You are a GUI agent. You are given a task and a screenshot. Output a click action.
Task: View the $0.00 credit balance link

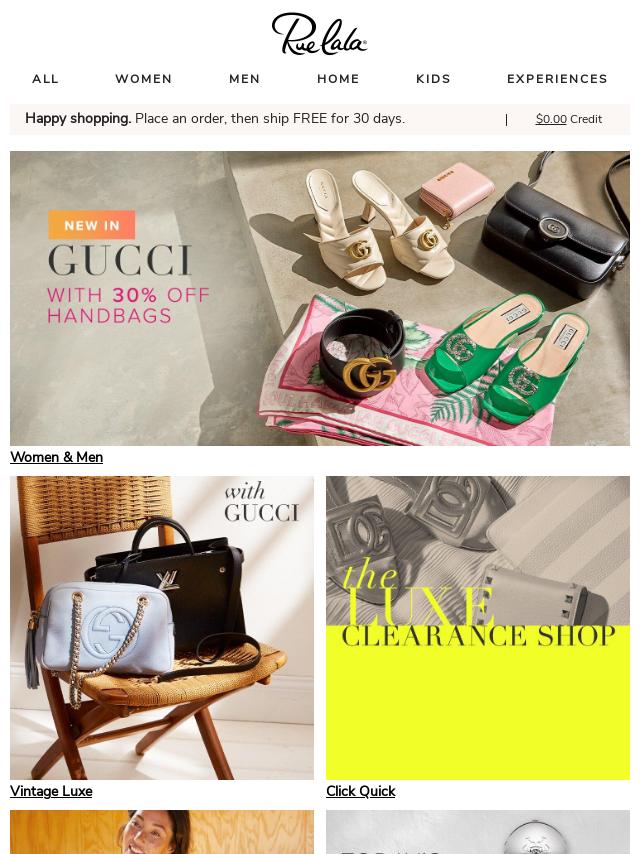coord(551,119)
